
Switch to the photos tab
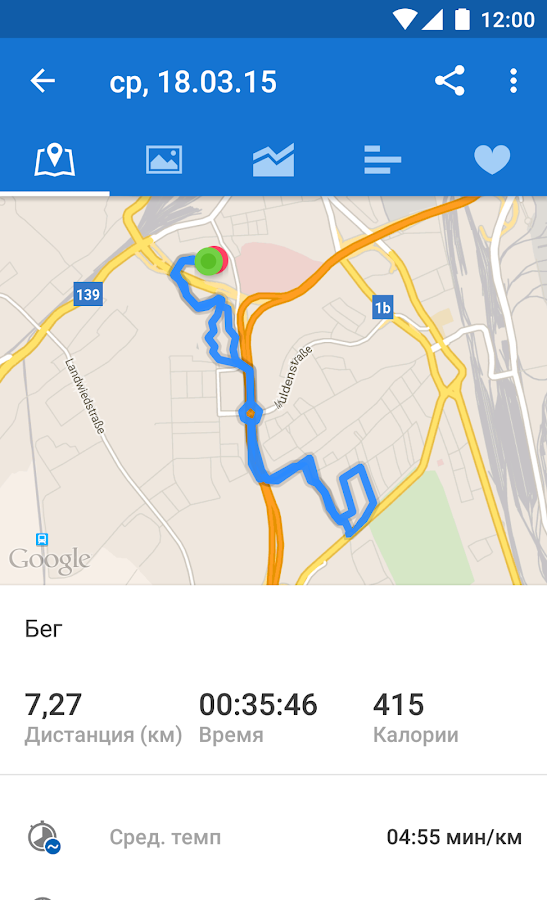[x=164, y=160]
